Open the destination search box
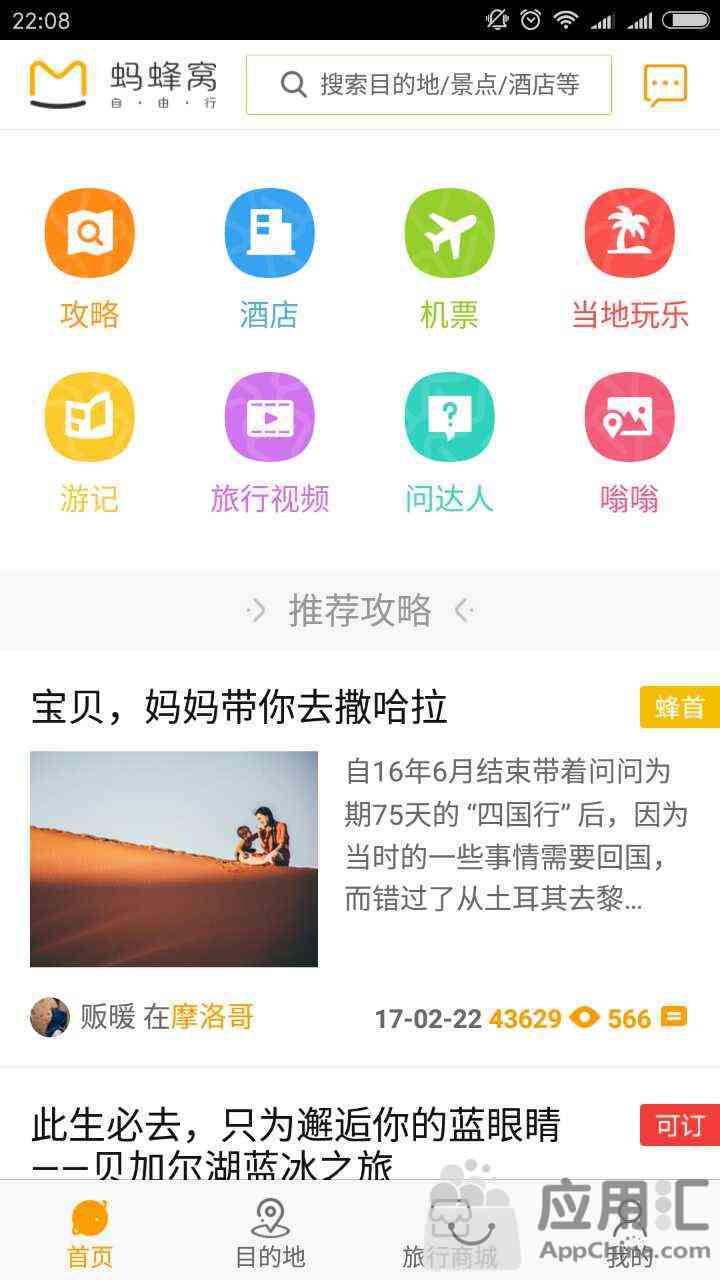Image resolution: width=720 pixels, height=1280 pixels. coord(428,85)
